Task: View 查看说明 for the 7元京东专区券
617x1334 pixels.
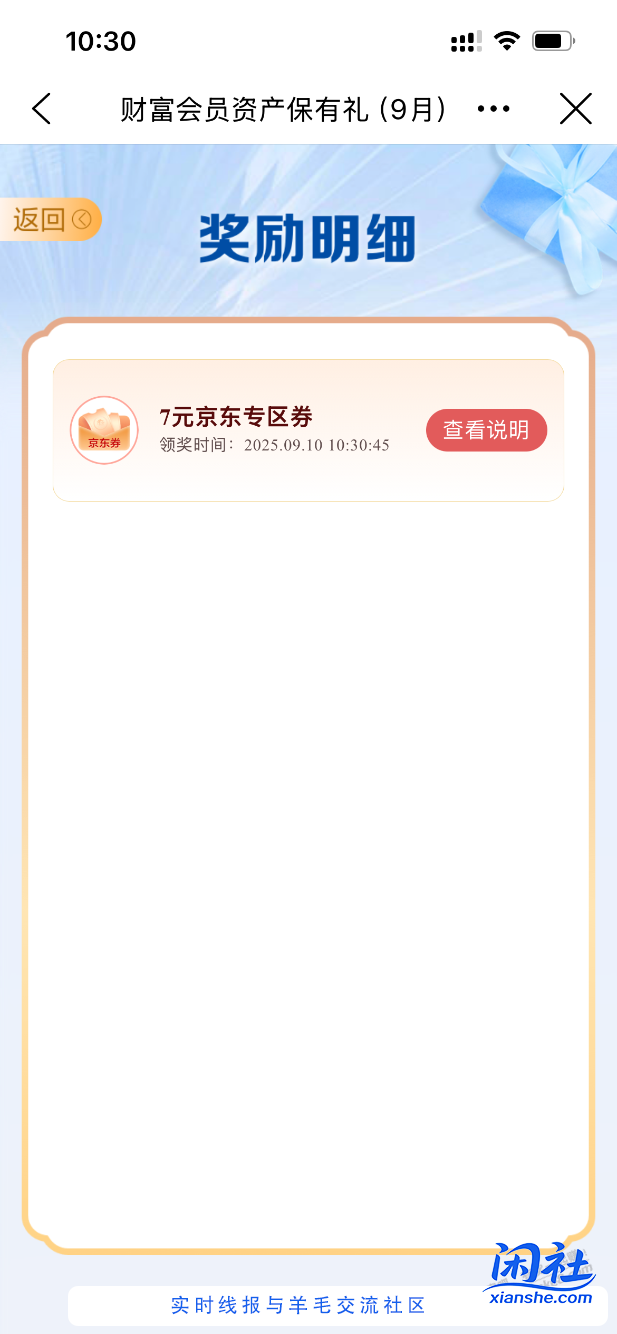Action: coord(486,430)
